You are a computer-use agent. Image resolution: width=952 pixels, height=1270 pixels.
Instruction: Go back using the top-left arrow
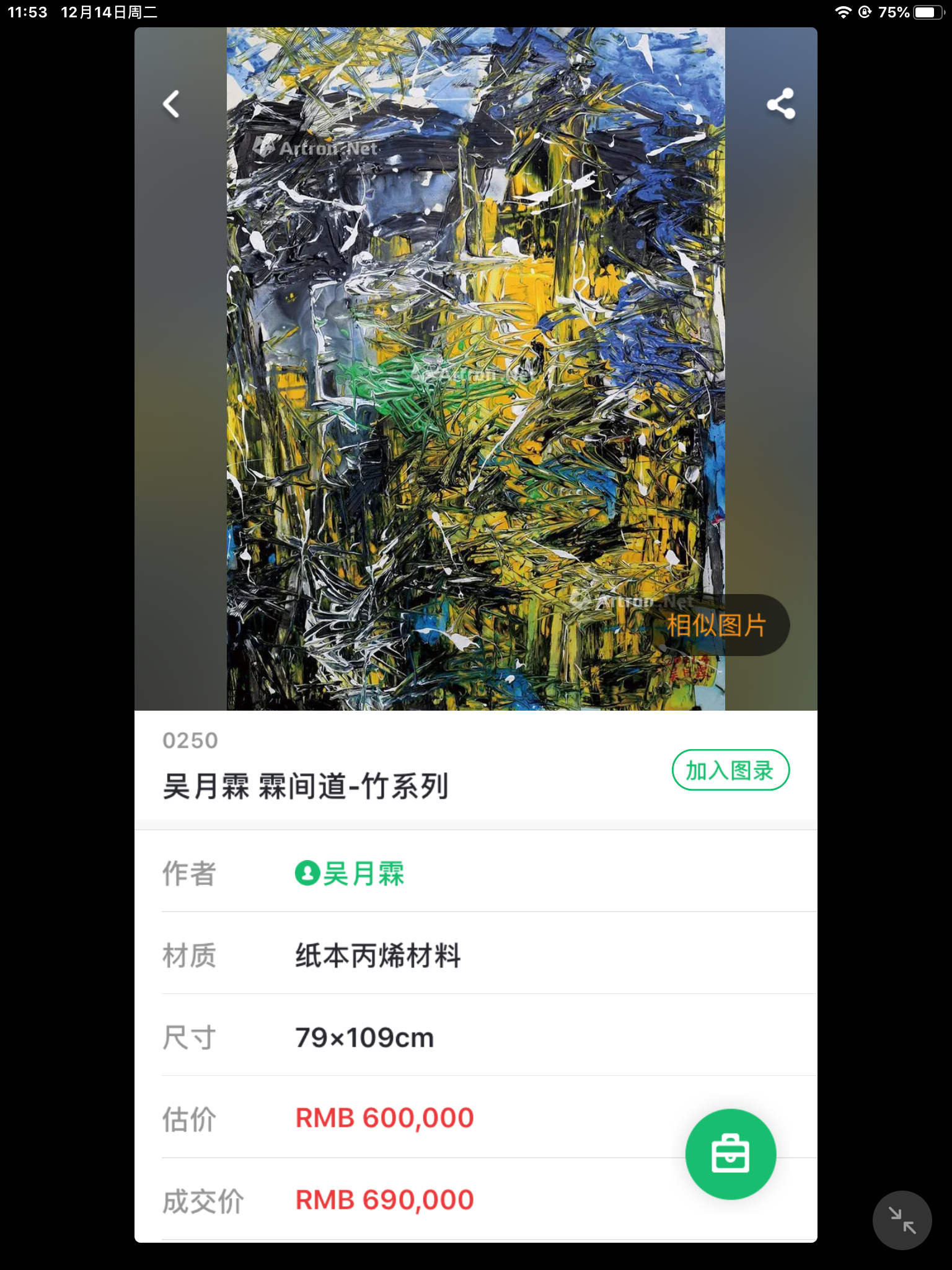pyautogui.click(x=171, y=104)
